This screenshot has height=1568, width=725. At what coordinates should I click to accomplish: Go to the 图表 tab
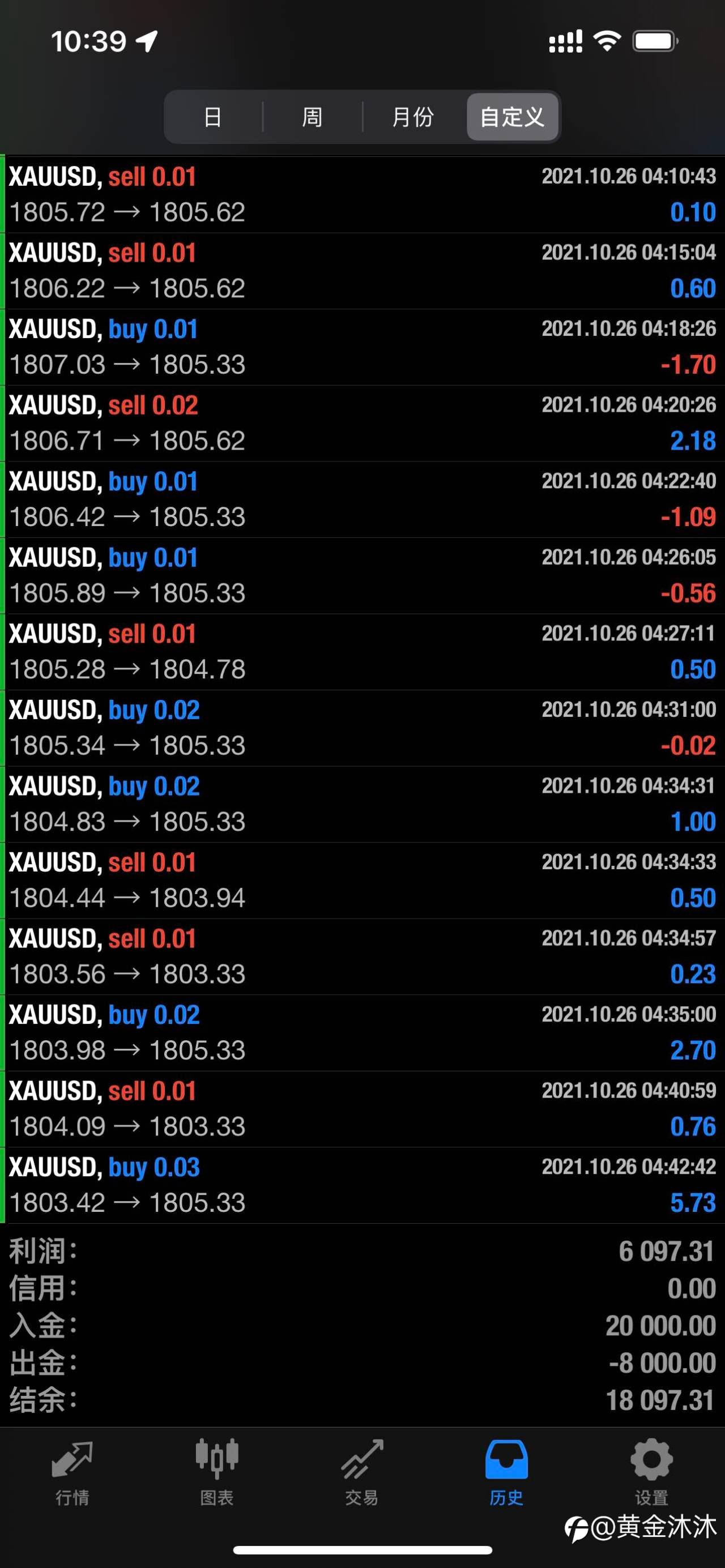(217, 1472)
